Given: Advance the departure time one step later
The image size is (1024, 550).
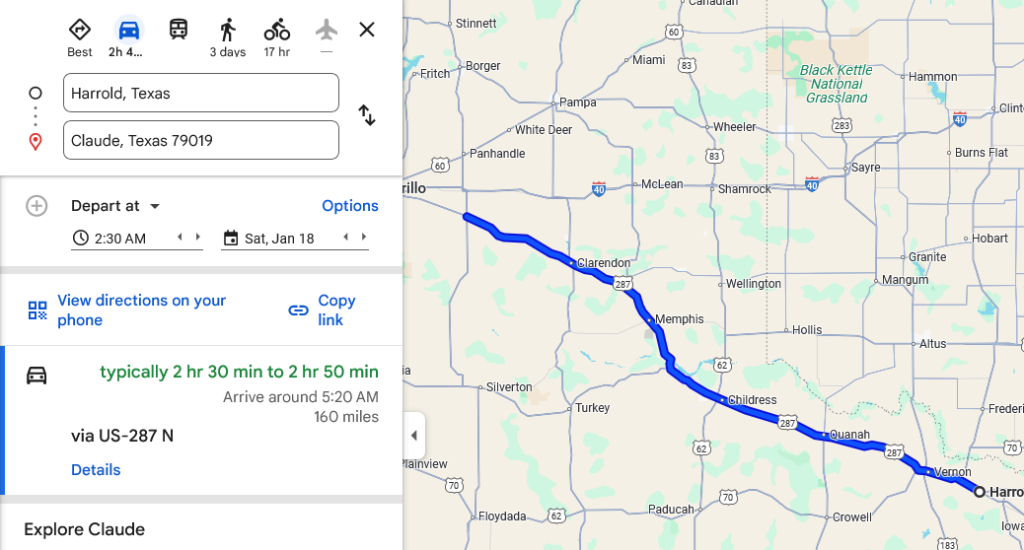Looking at the screenshot, I should coord(197,237).
